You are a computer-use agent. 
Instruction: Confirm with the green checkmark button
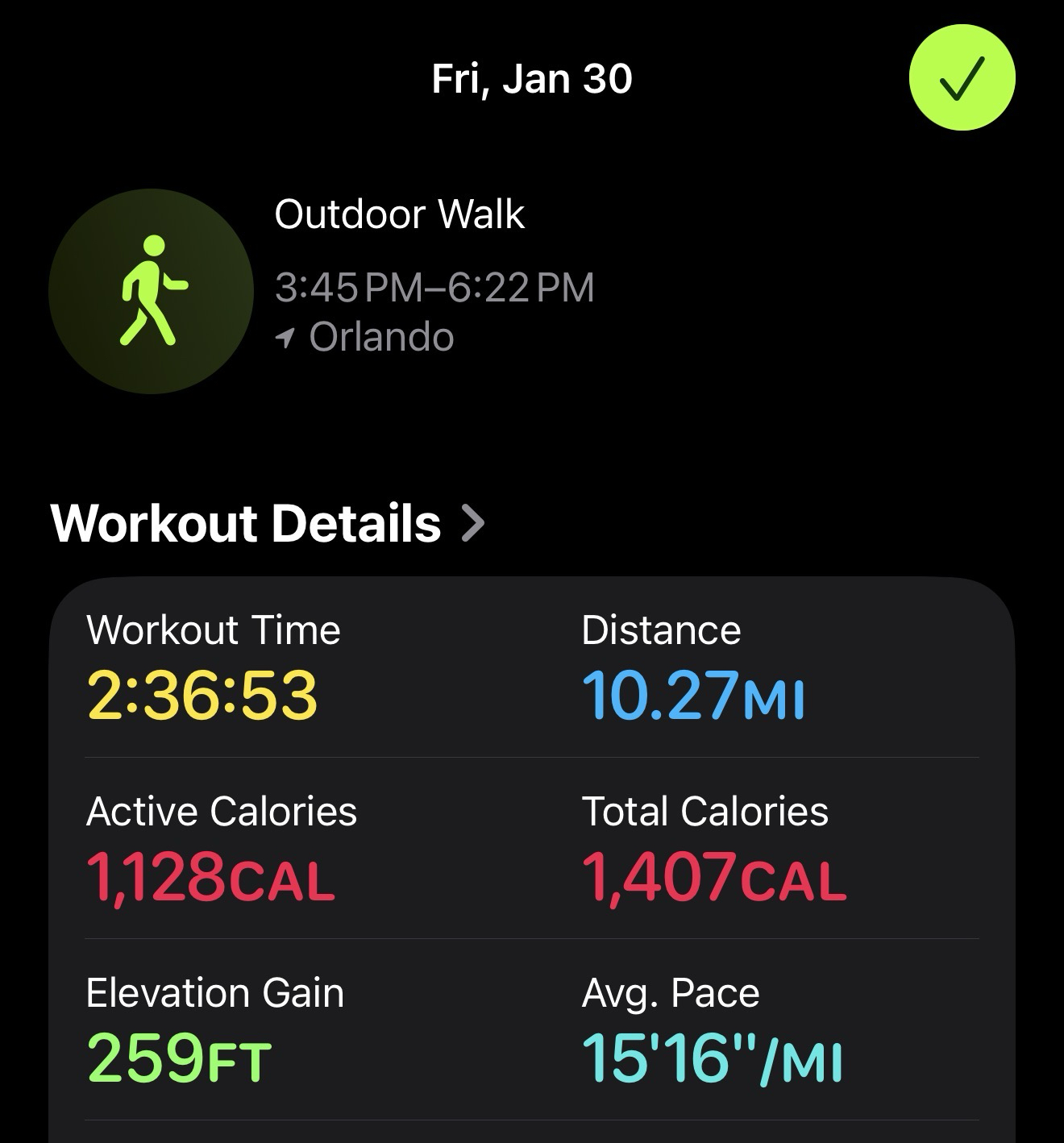pyautogui.click(x=962, y=77)
